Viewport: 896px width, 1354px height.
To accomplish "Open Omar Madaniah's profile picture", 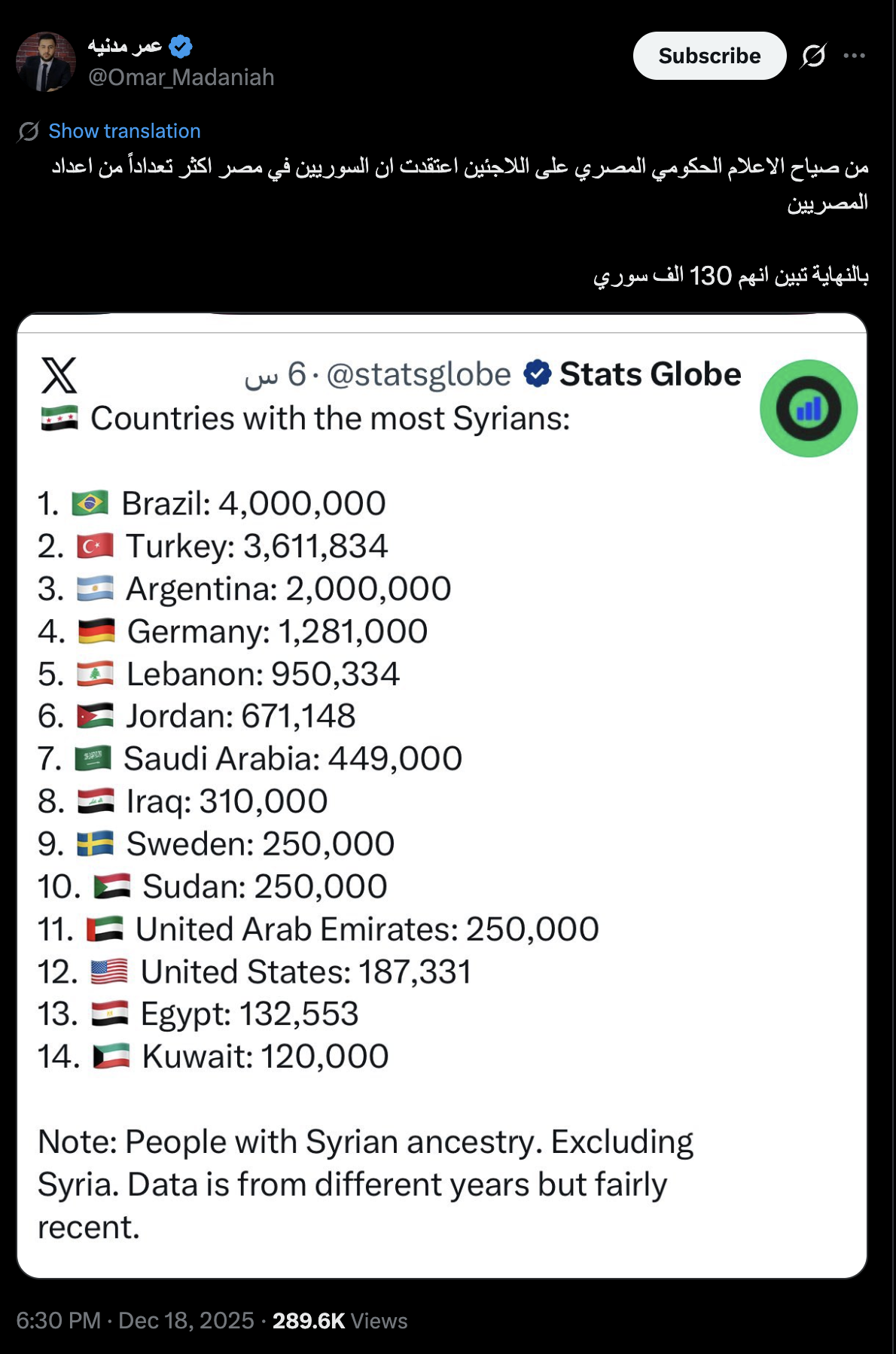I will coord(46,62).
